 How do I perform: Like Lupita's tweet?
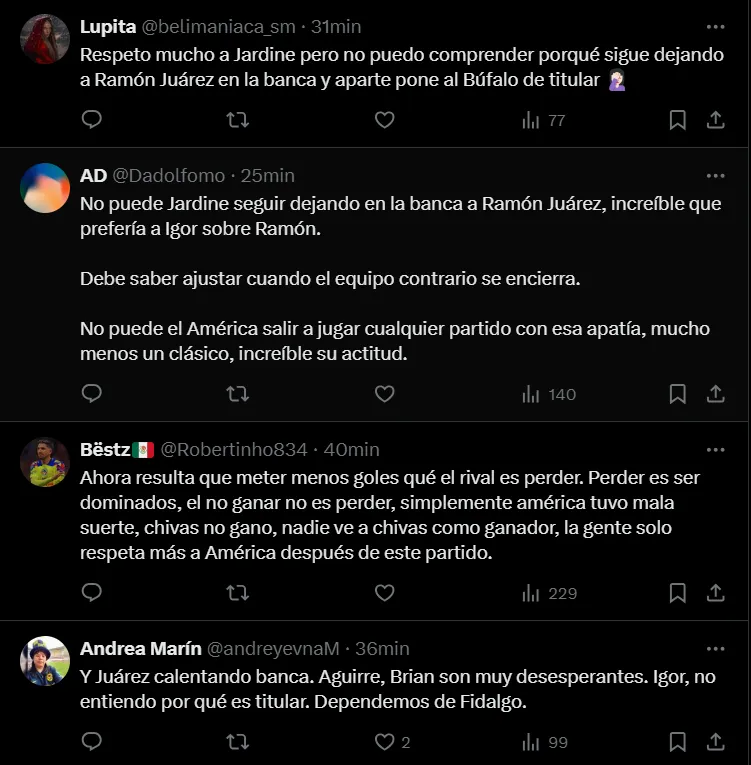point(384,120)
